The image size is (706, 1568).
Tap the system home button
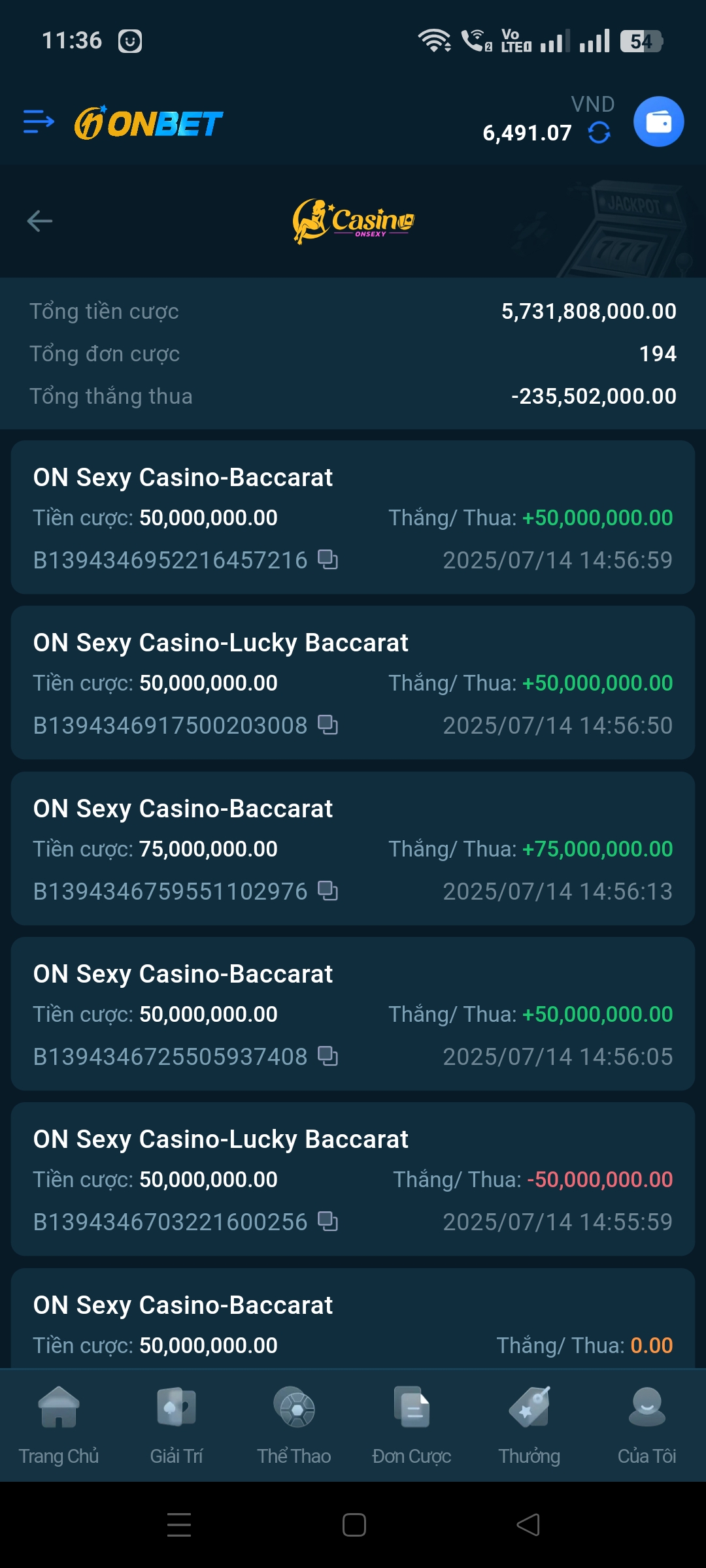[354, 1525]
